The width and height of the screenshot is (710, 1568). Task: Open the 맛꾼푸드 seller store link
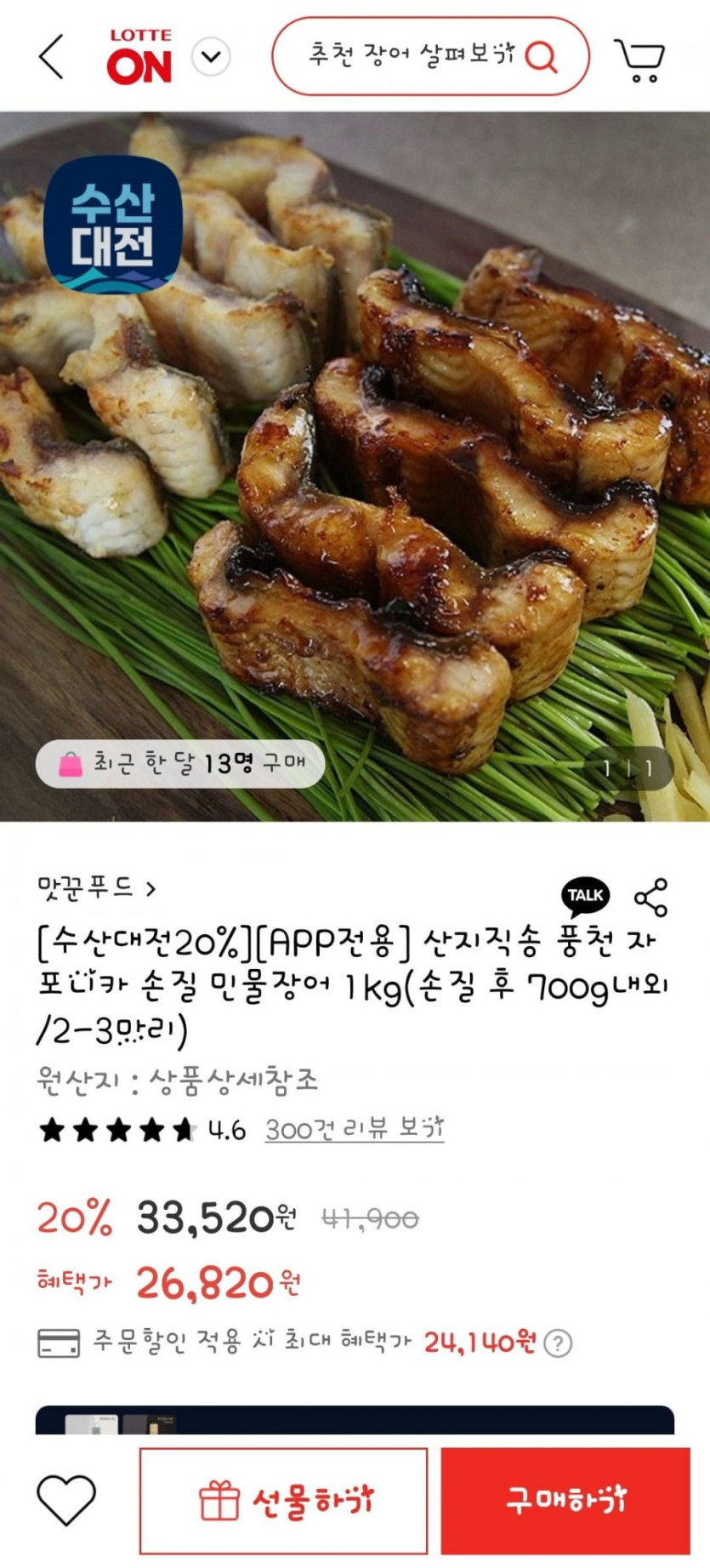(x=96, y=889)
